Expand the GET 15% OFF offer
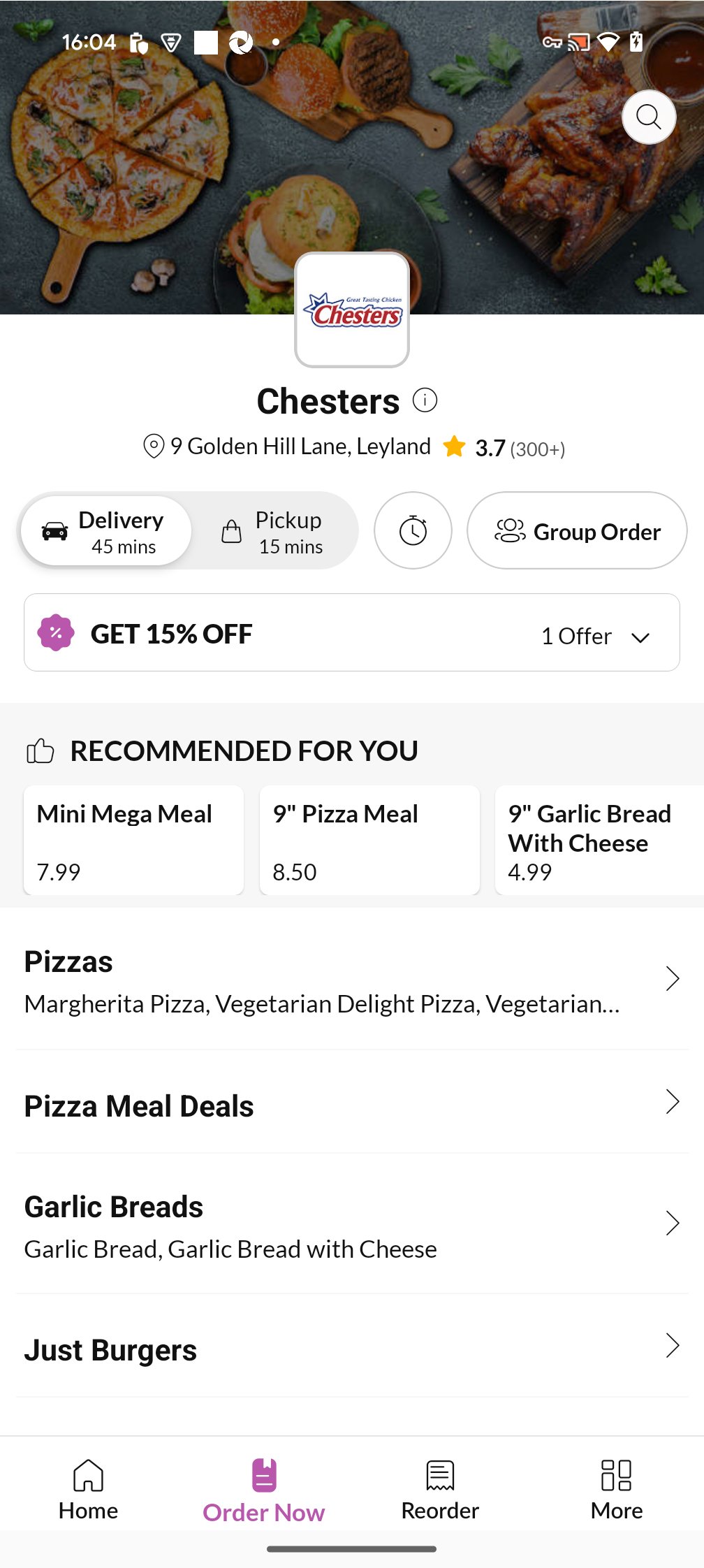 click(351, 633)
